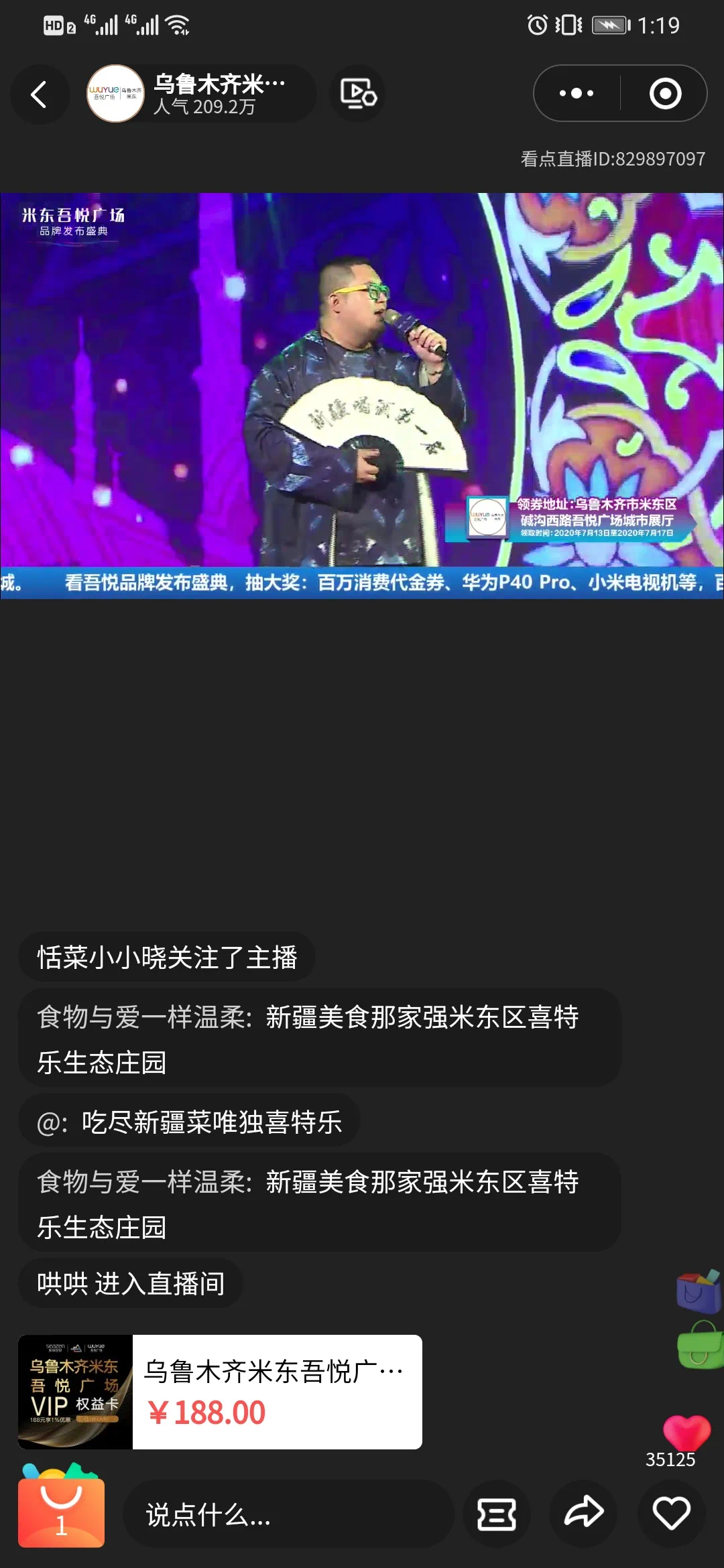This screenshot has height=1568, width=724.
Task: Open the ¥188.00 VIP 权益卡 product card
Action: coord(220,1392)
